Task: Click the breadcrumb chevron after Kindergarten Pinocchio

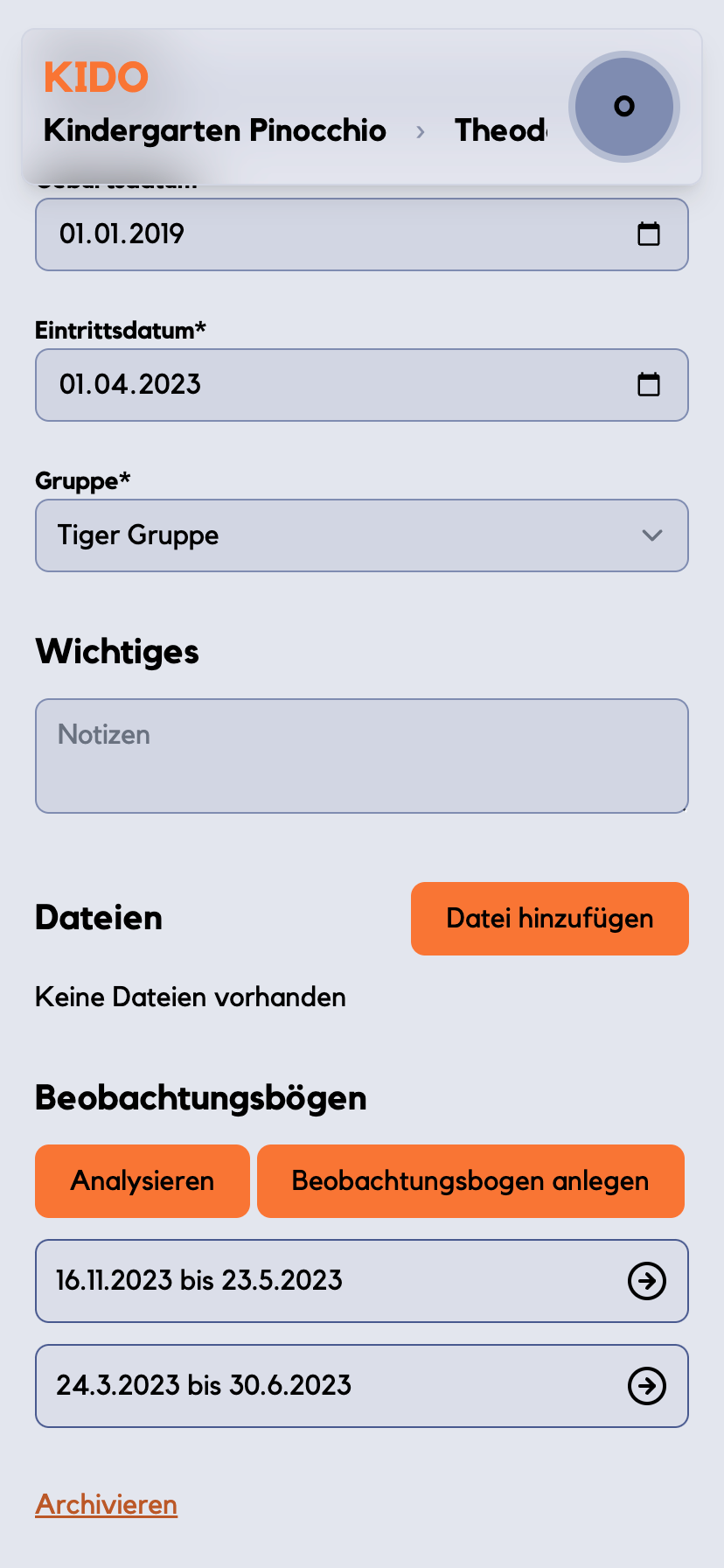Action: (421, 131)
